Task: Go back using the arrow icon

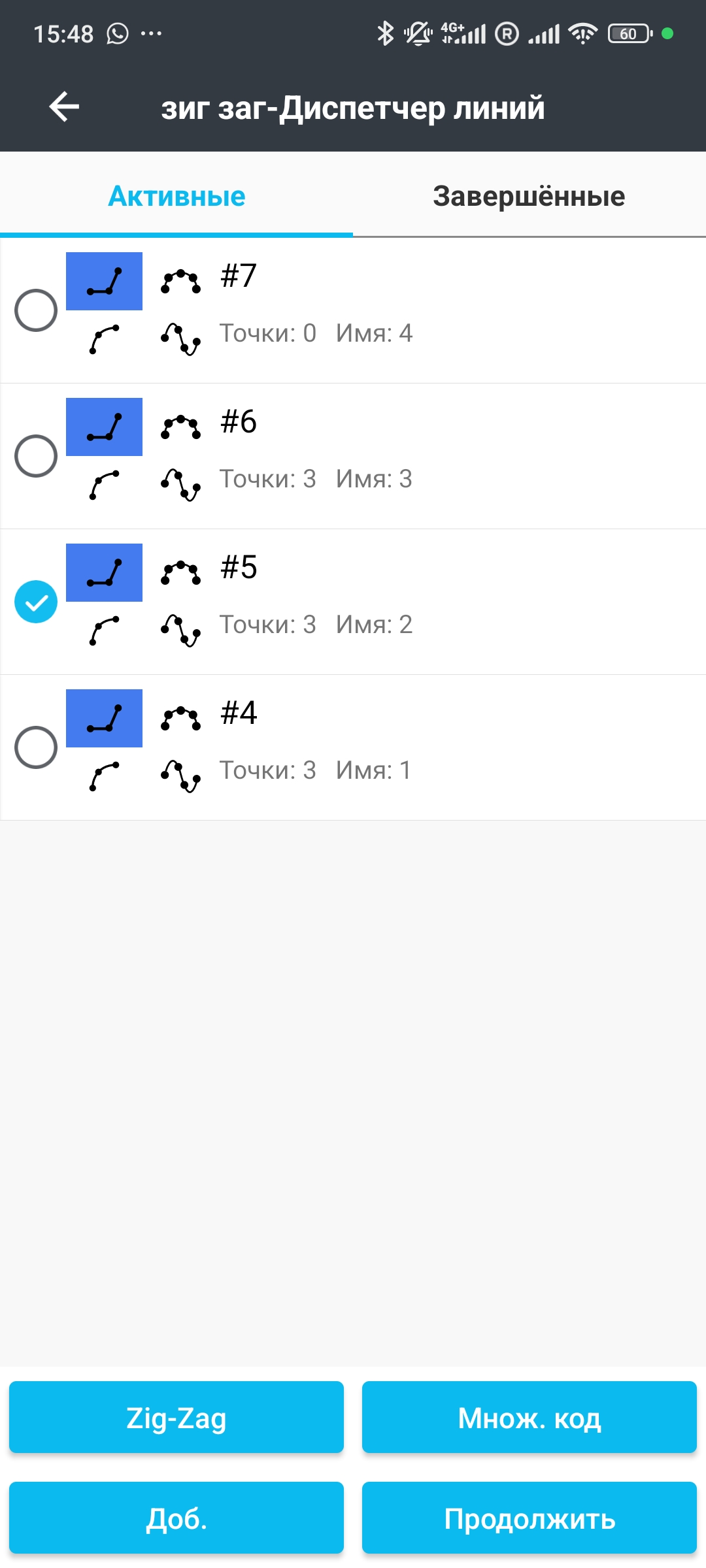Action: tap(64, 106)
